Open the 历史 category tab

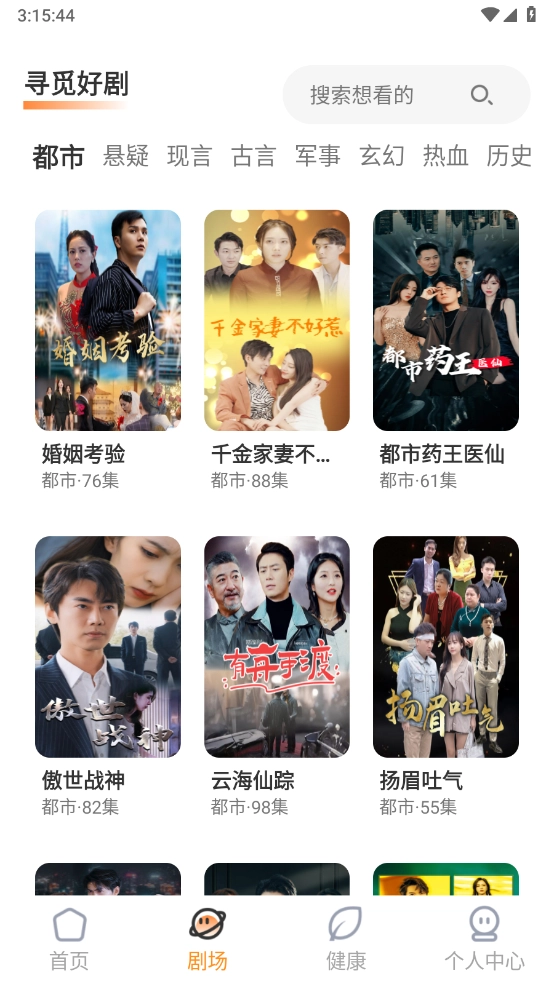(x=509, y=156)
